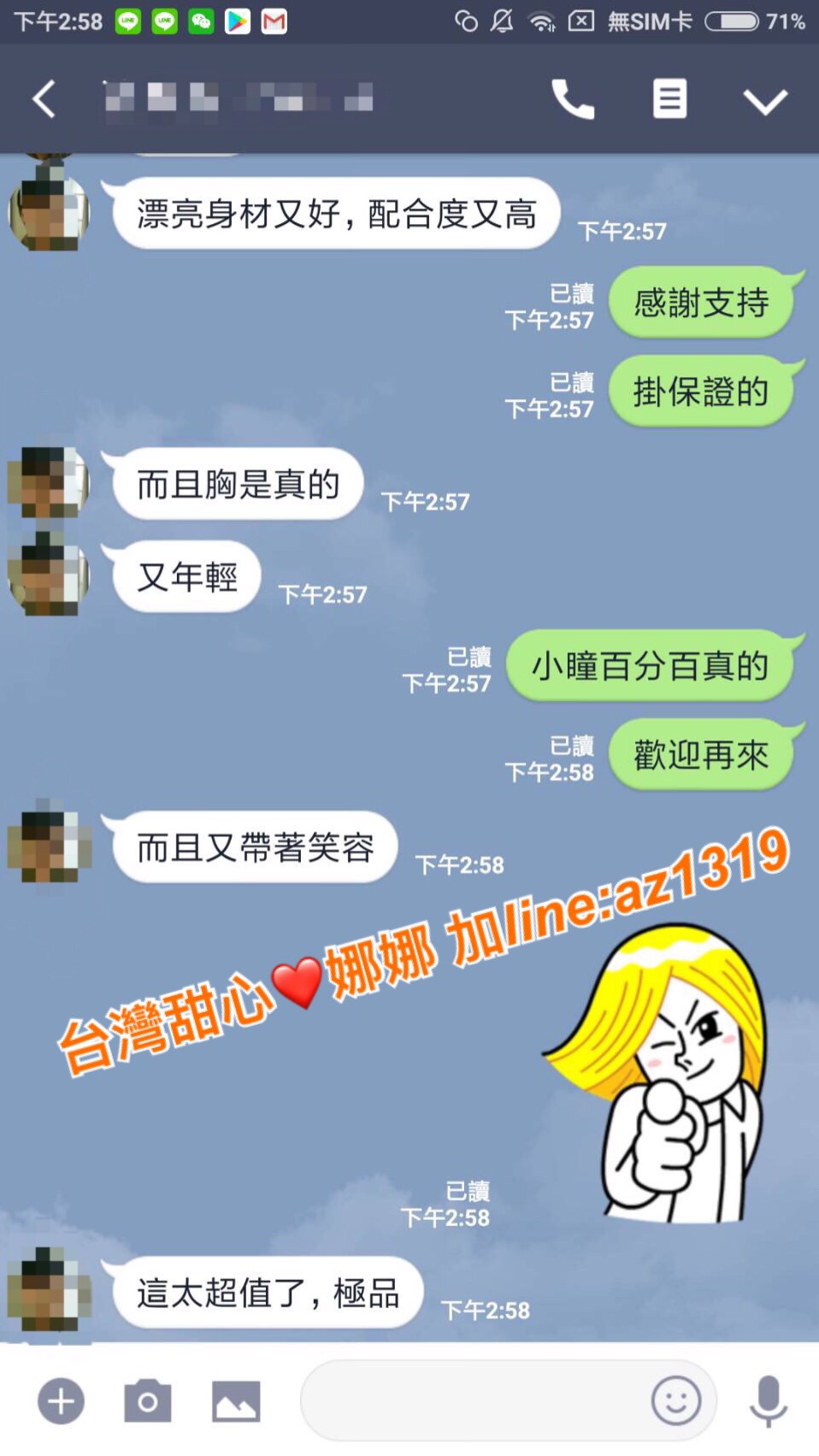Open the camera from the chat bar

147,1400
